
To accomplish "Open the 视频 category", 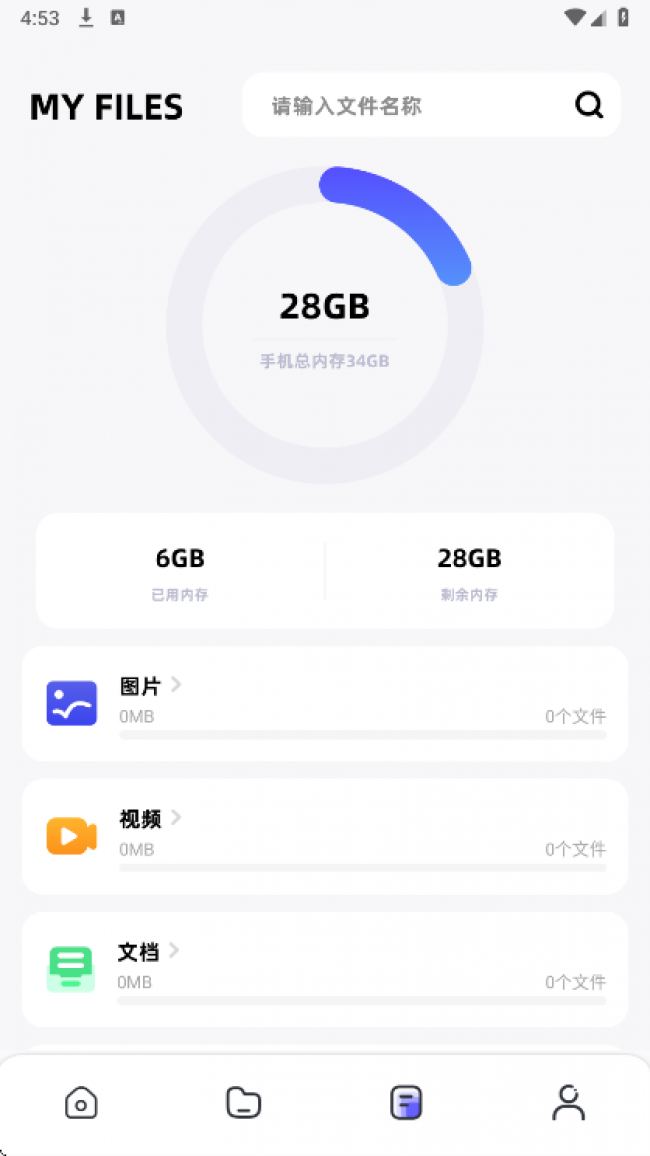I will tap(324, 836).
